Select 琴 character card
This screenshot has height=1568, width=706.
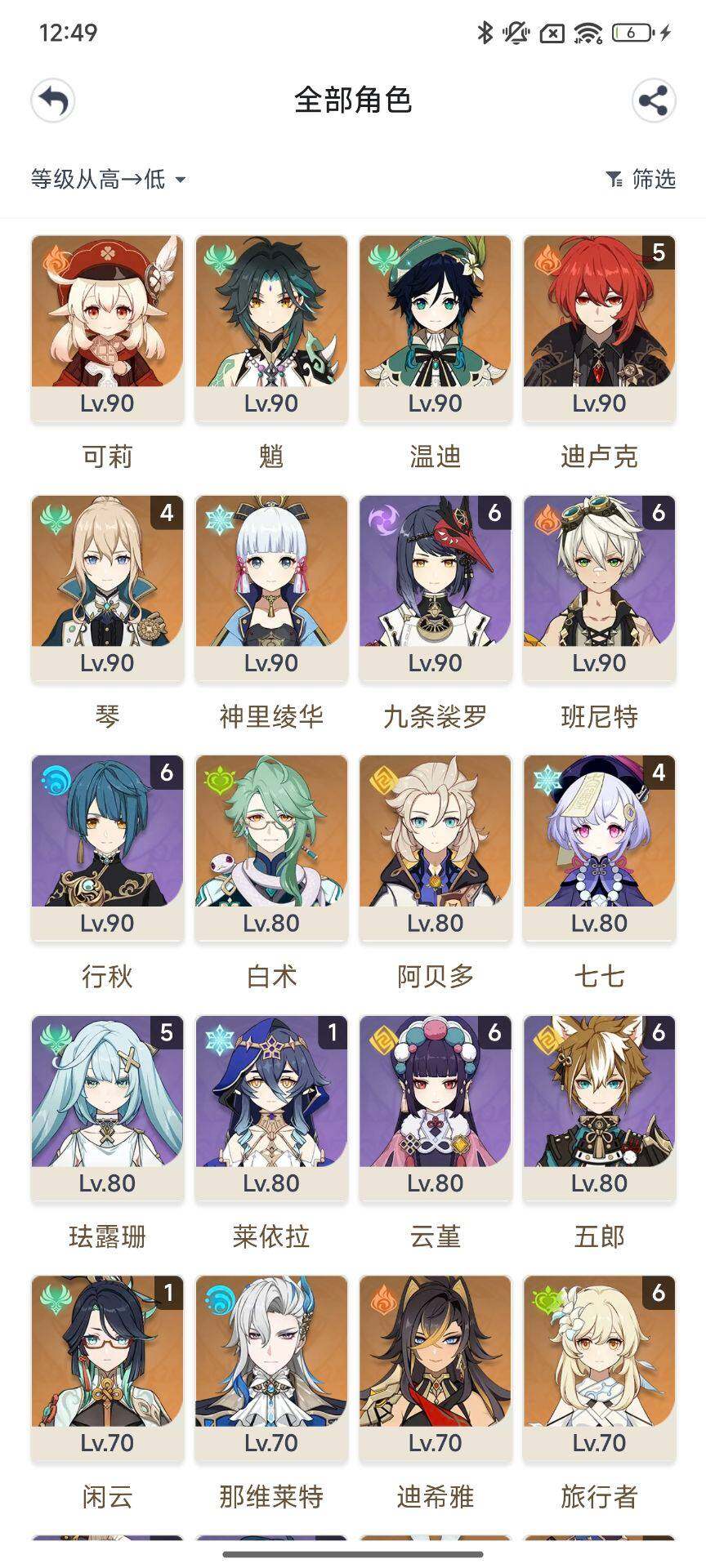coord(107,588)
